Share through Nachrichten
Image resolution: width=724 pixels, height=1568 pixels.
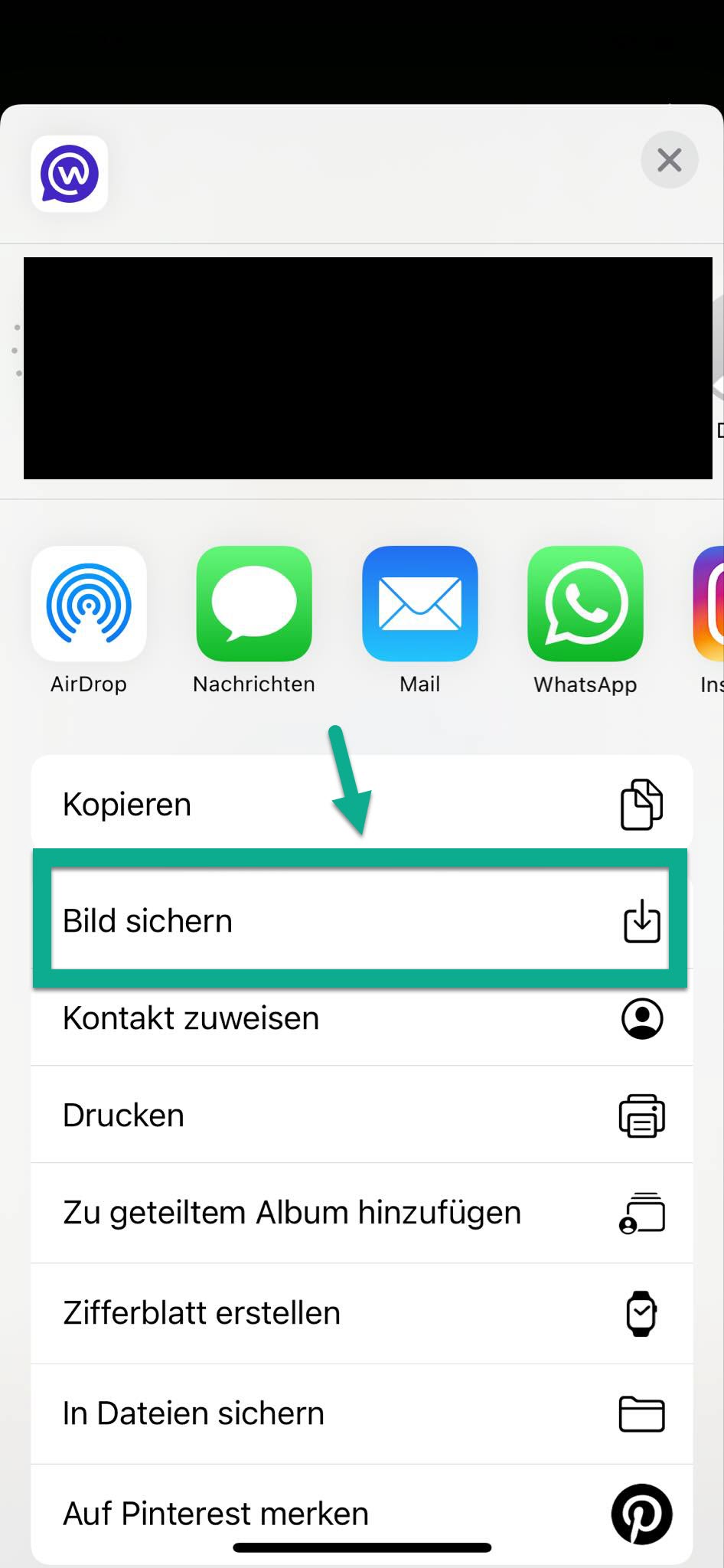point(254,604)
